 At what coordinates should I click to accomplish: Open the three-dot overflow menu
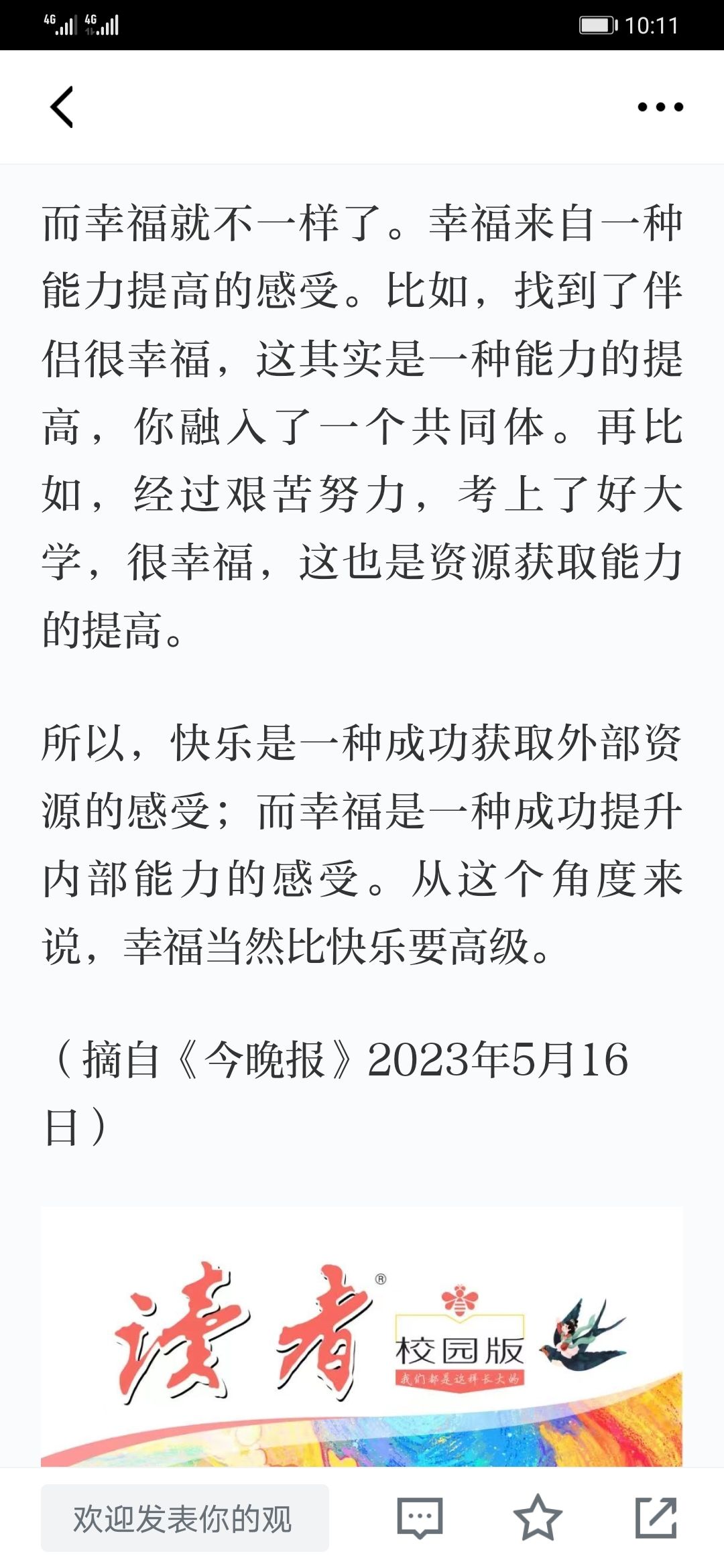(660, 107)
